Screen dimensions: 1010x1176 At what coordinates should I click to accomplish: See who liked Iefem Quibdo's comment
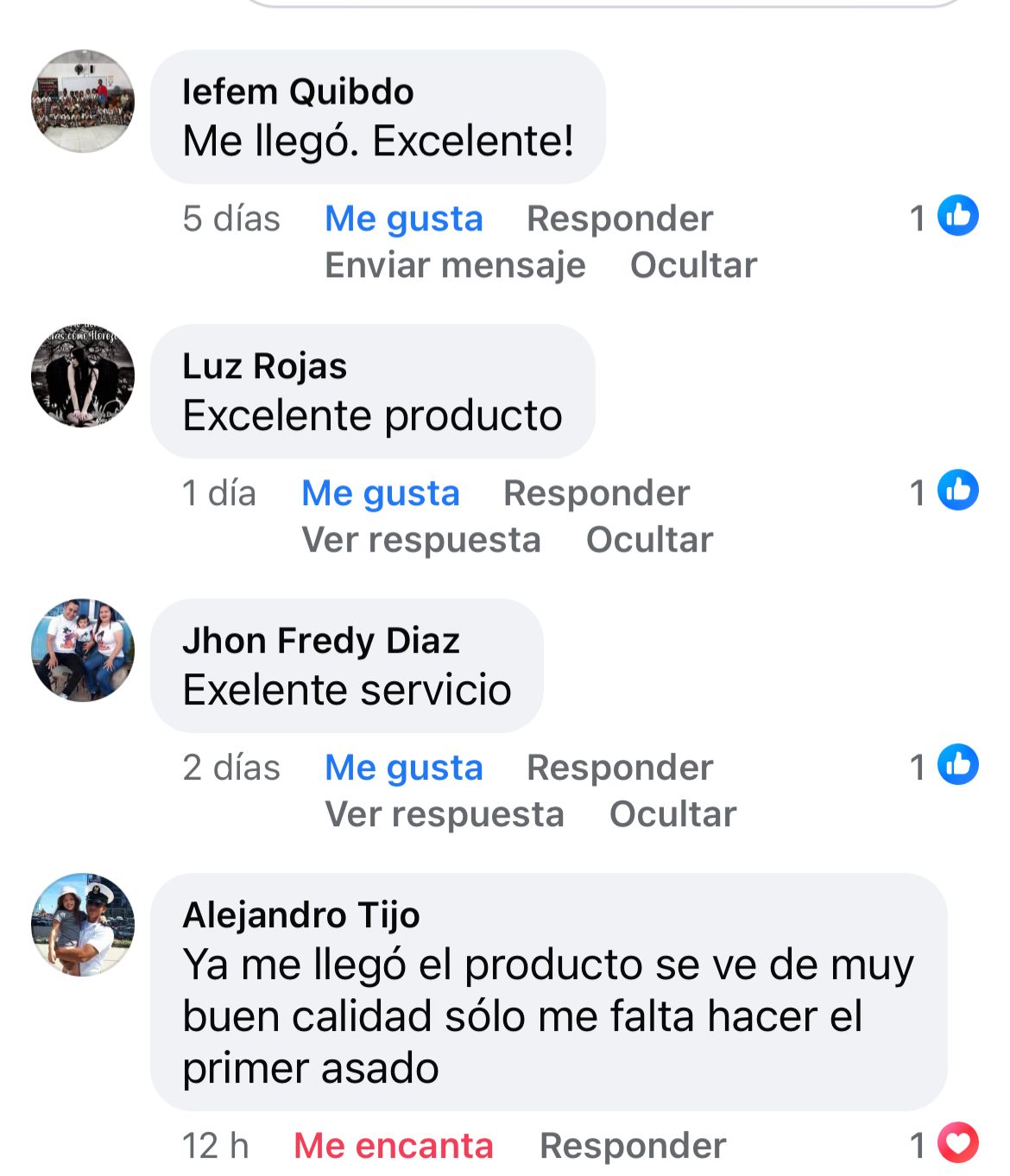944,217
